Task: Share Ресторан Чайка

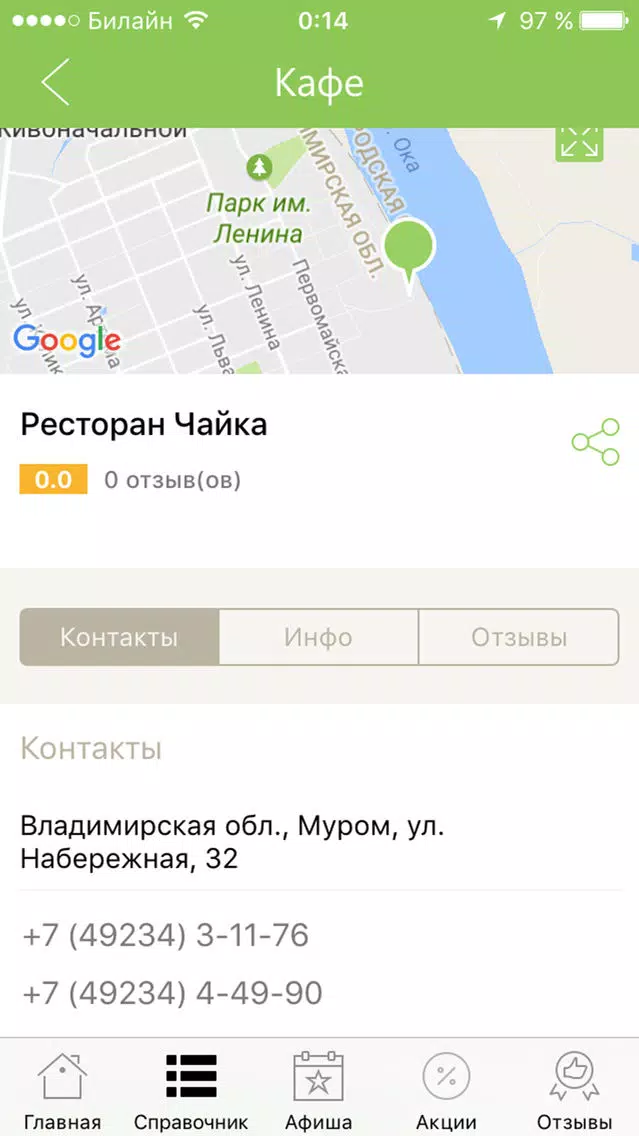Action: click(x=595, y=442)
